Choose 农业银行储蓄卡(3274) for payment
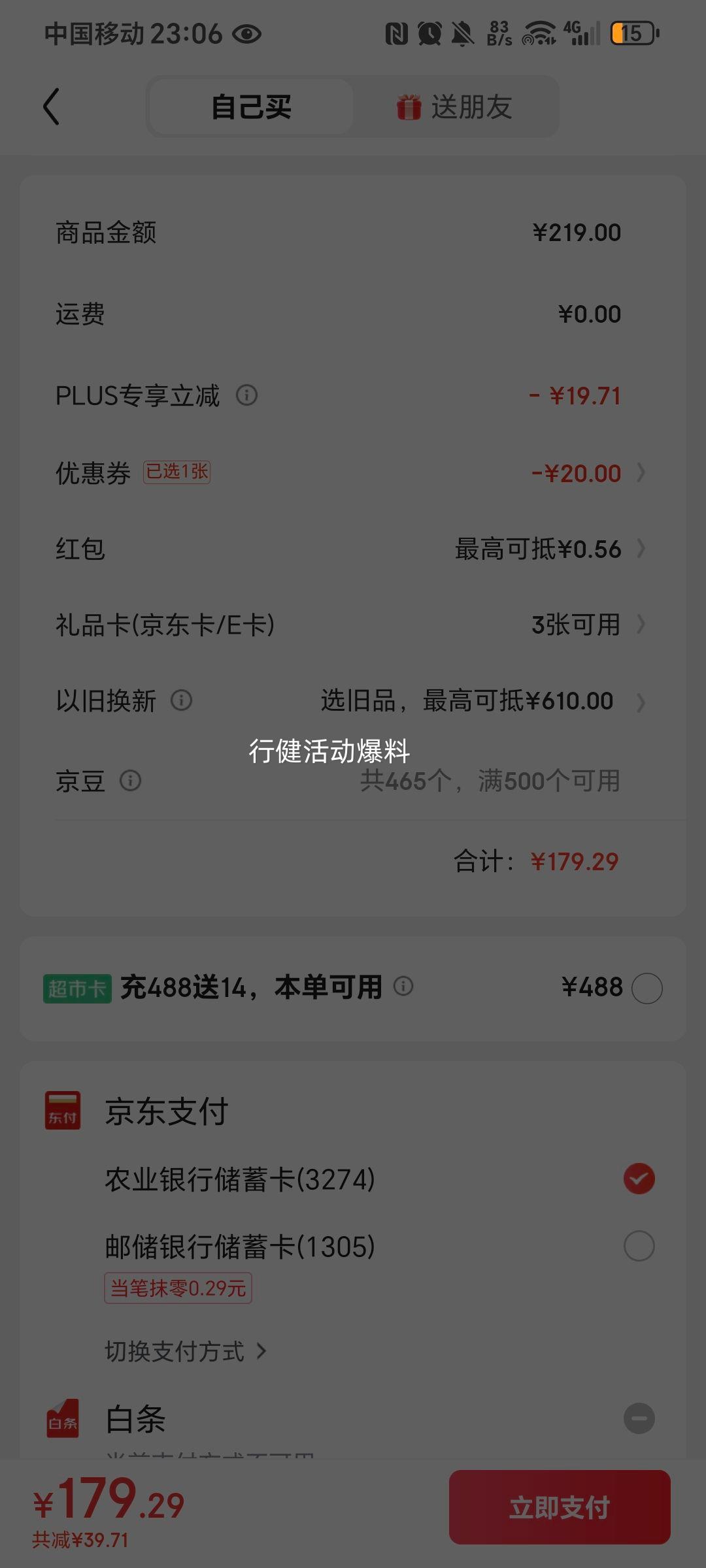Screen dimensions: 706x1568 (x=379, y=1179)
